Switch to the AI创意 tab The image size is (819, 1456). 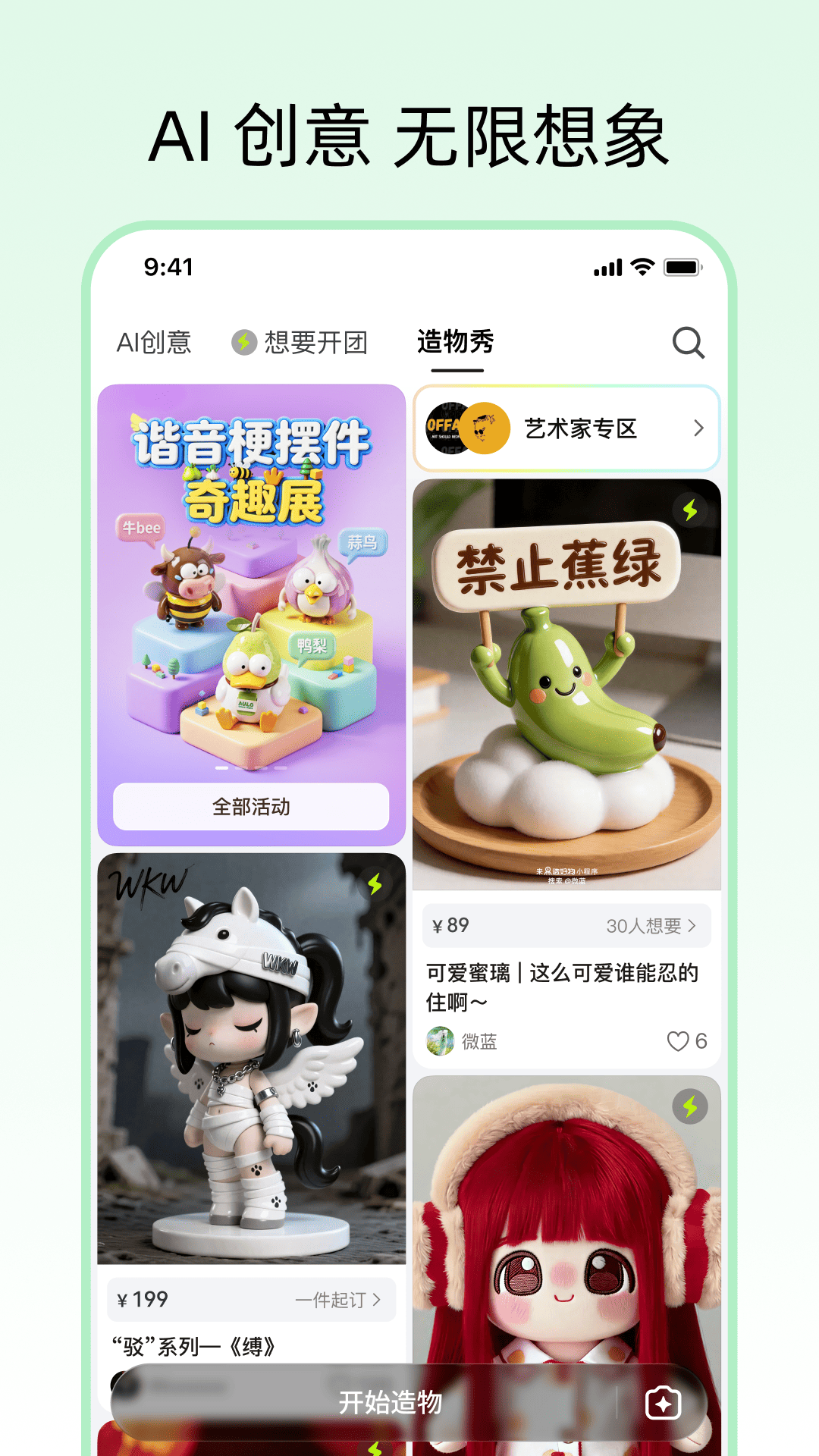tap(154, 343)
